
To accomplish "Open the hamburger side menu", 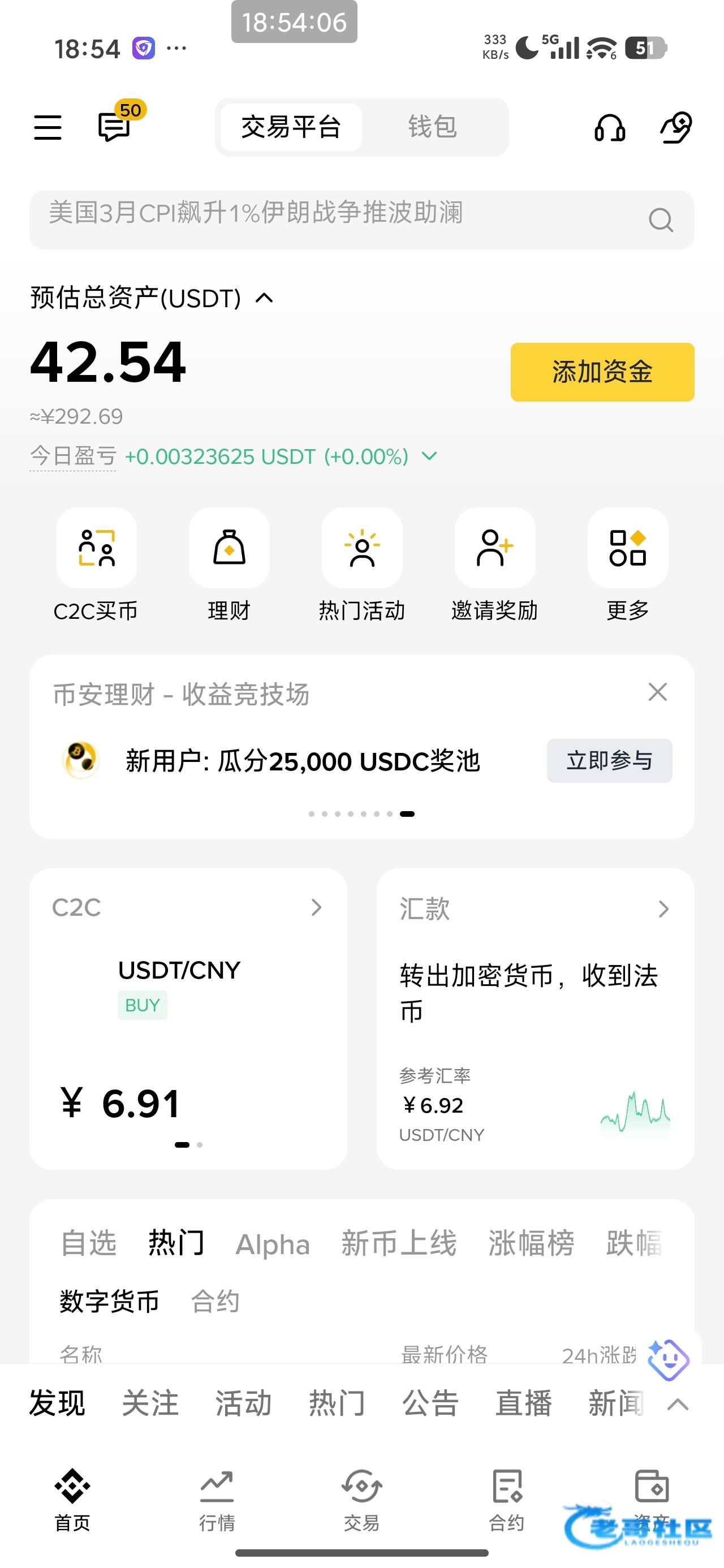I will coord(48,127).
